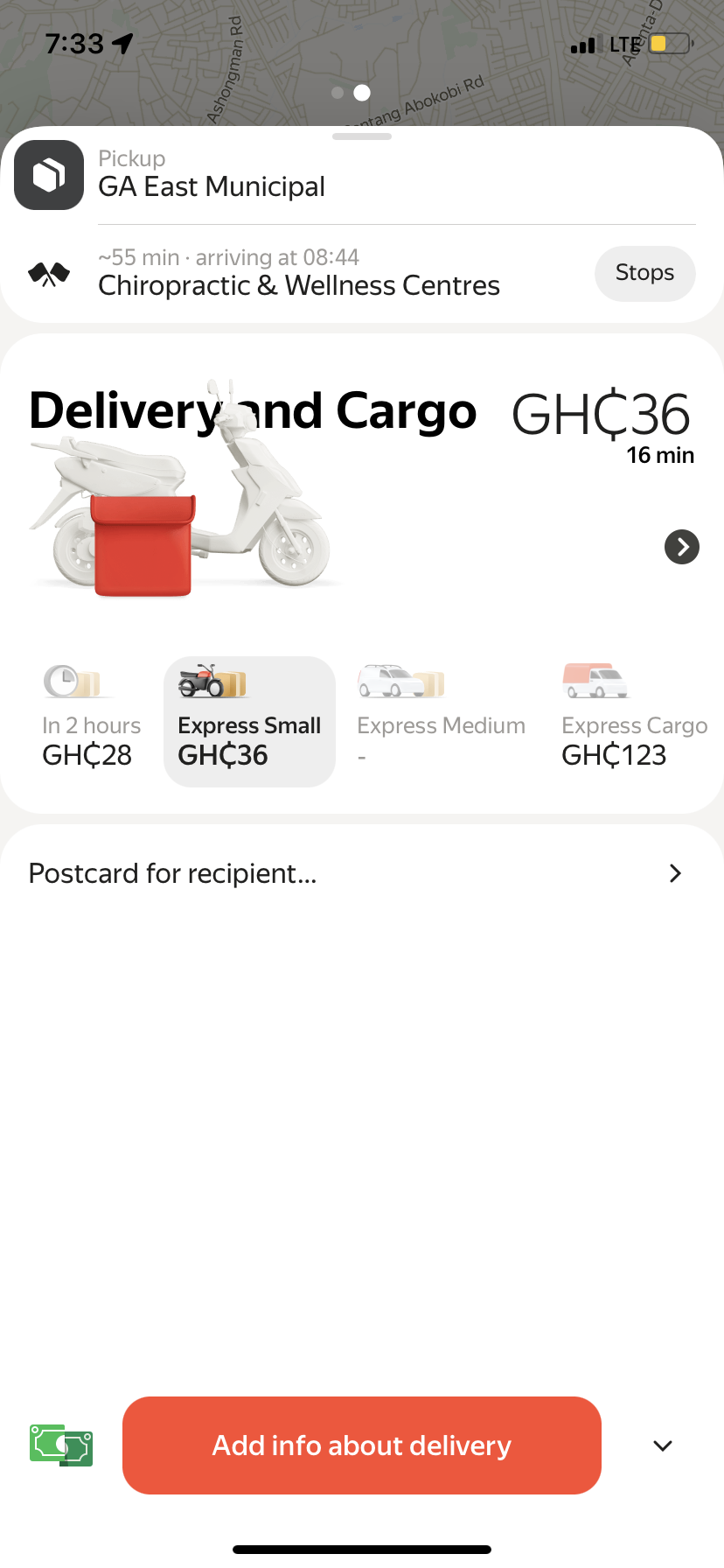Open Delivery and Cargo details arrow
The width and height of the screenshot is (724, 1568).
click(x=682, y=547)
